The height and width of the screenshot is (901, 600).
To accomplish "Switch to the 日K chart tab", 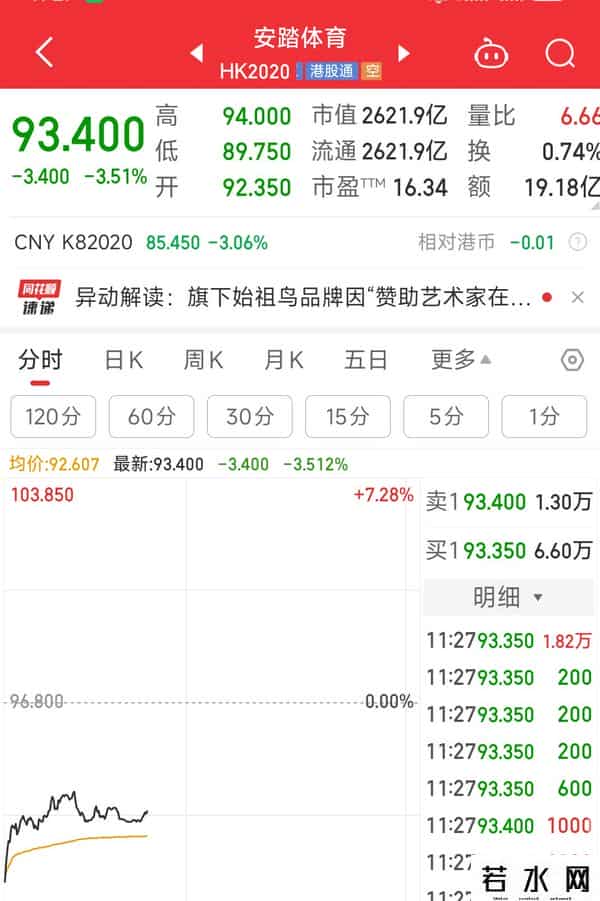I will pyautogui.click(x=124, y=360).
